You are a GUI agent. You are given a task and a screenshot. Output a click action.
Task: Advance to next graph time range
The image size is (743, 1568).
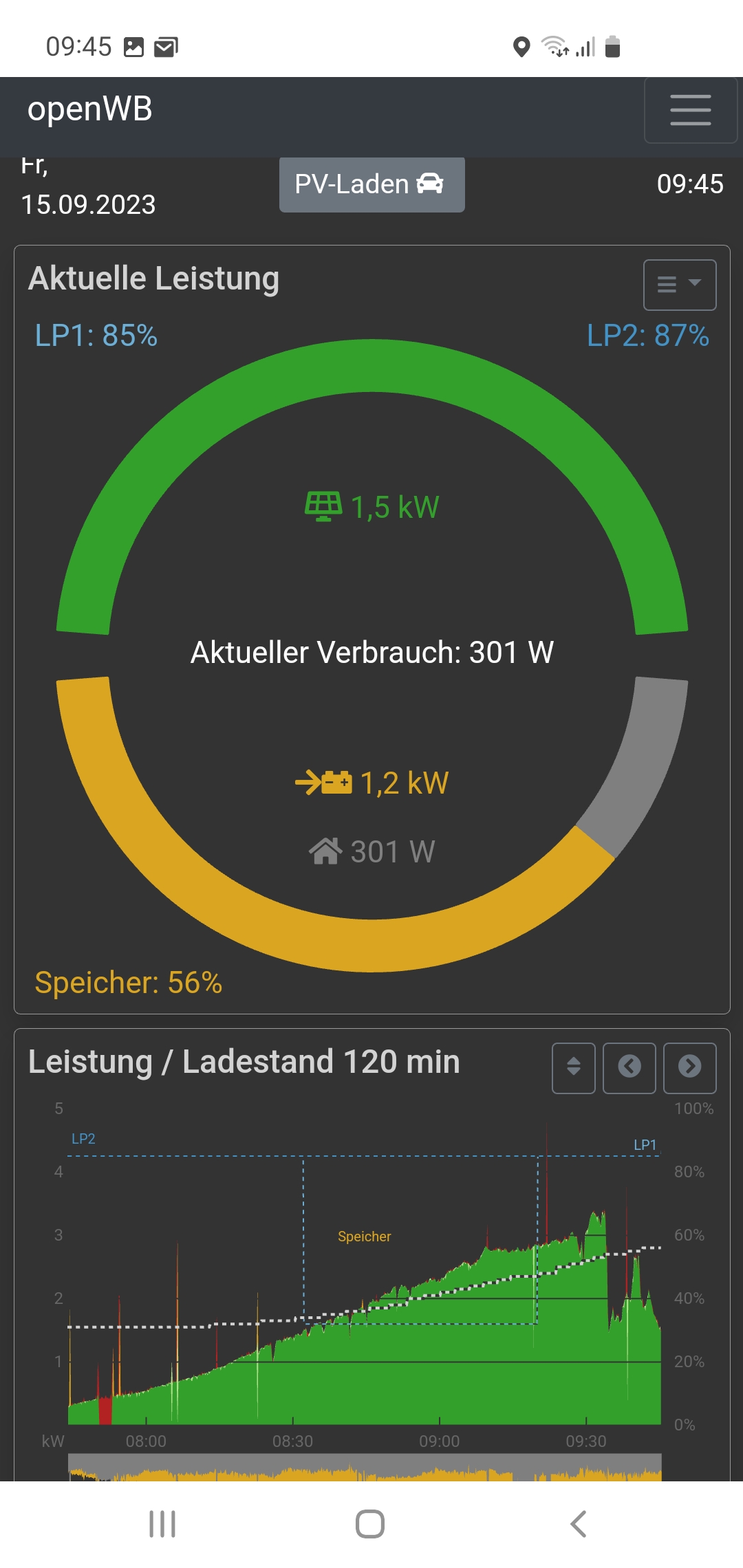[689, 1067]
